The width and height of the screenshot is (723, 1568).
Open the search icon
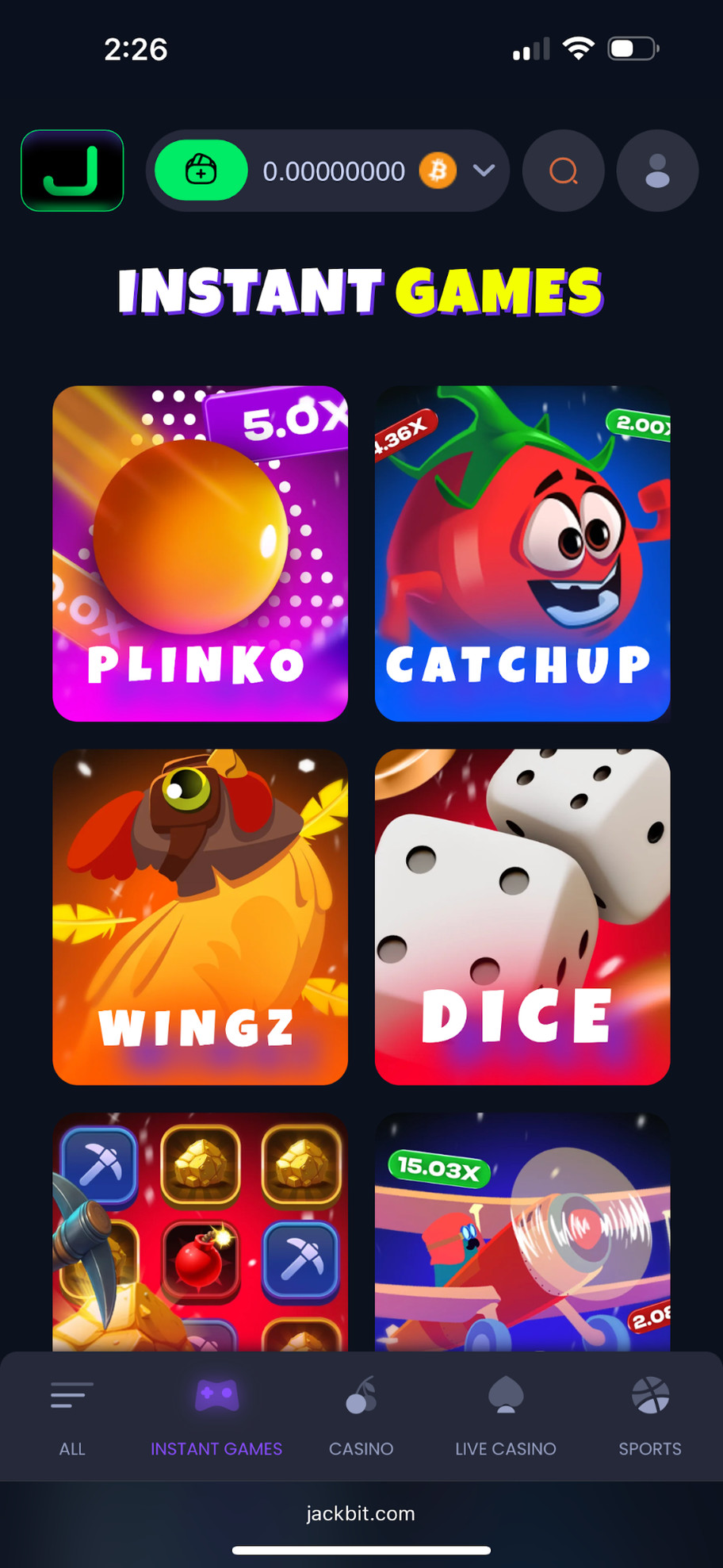(x=563, y=171)
